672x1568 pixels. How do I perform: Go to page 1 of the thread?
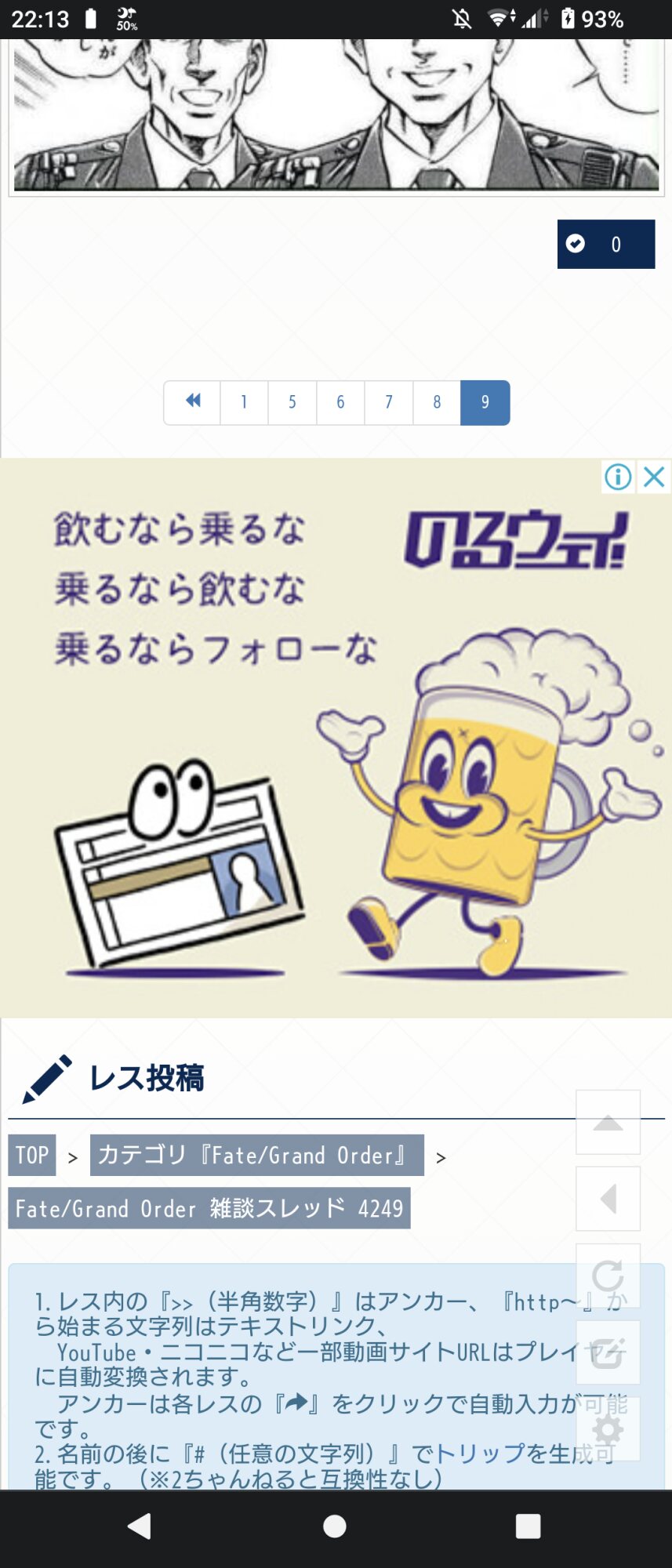coord(244,402)
